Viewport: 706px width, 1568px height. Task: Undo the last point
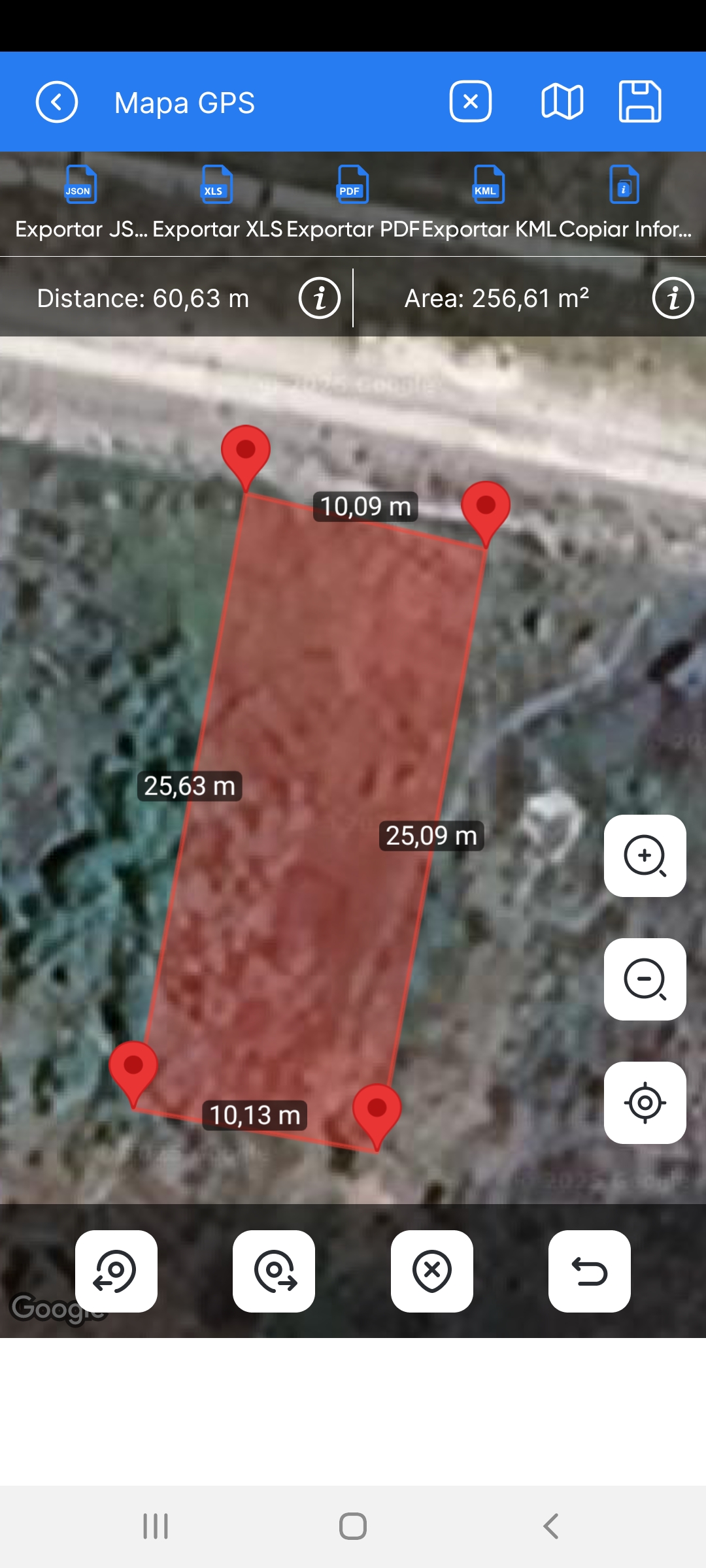[x=590, y=1271]
